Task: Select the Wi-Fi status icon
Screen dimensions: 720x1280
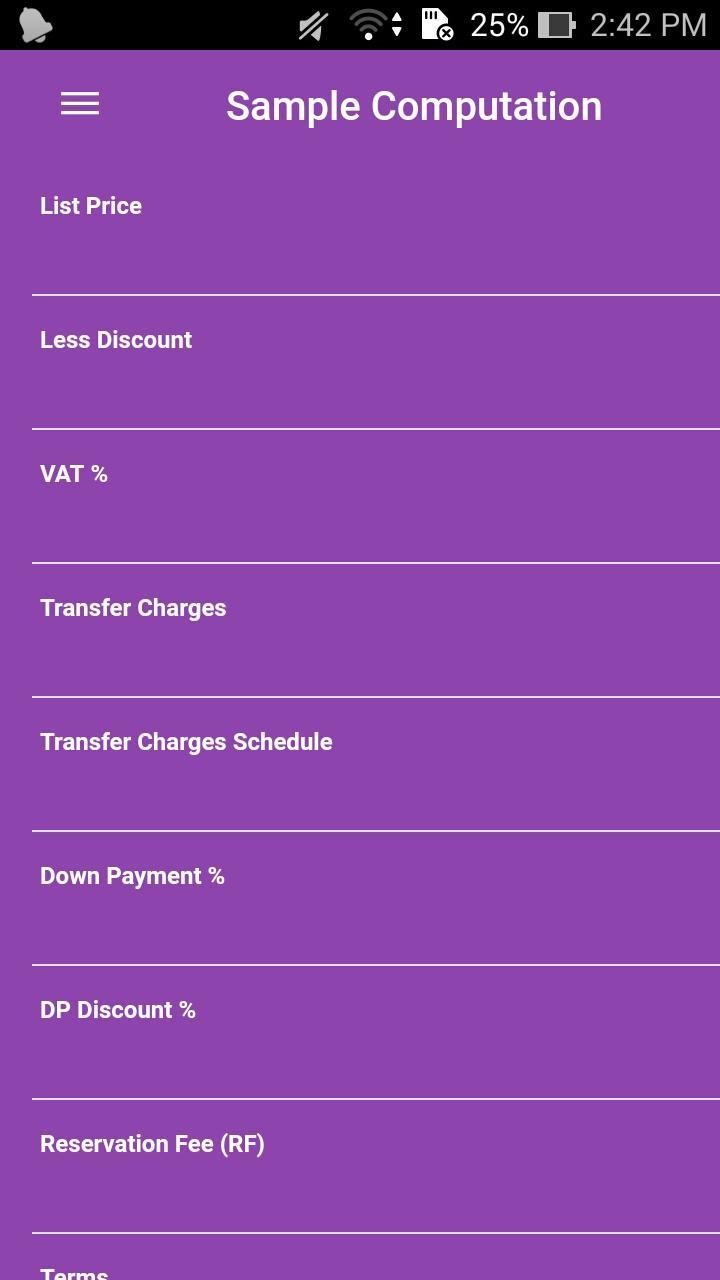Action: tap(366, 24)
